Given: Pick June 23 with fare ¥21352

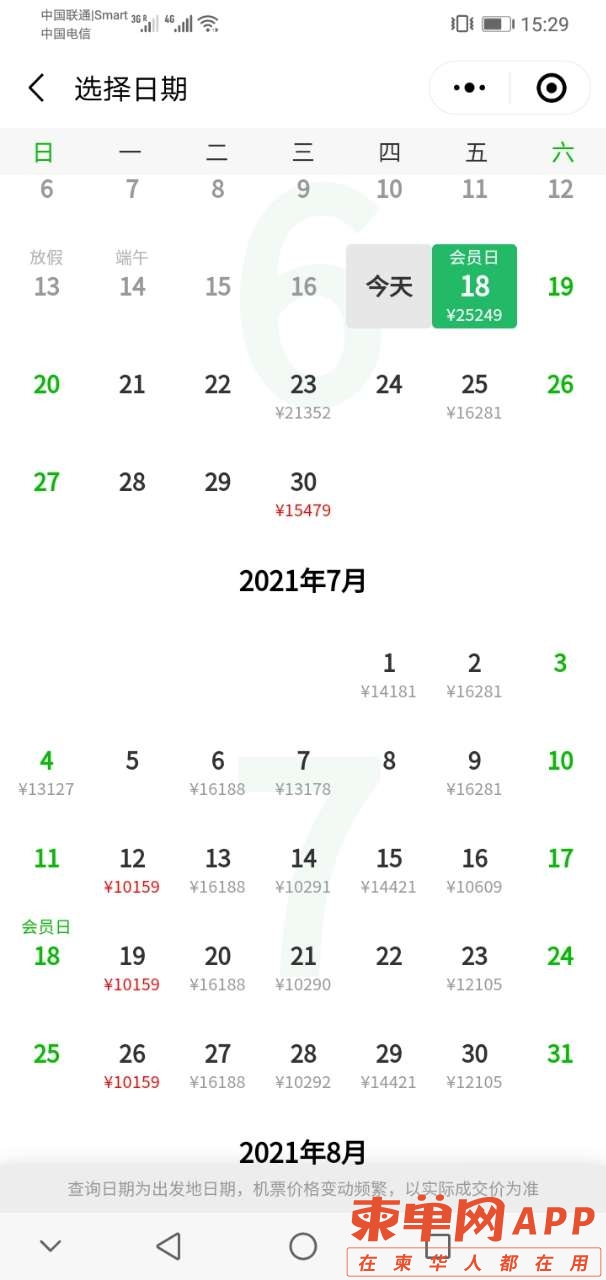Looking at the screenshot, I should pos(303,395).
